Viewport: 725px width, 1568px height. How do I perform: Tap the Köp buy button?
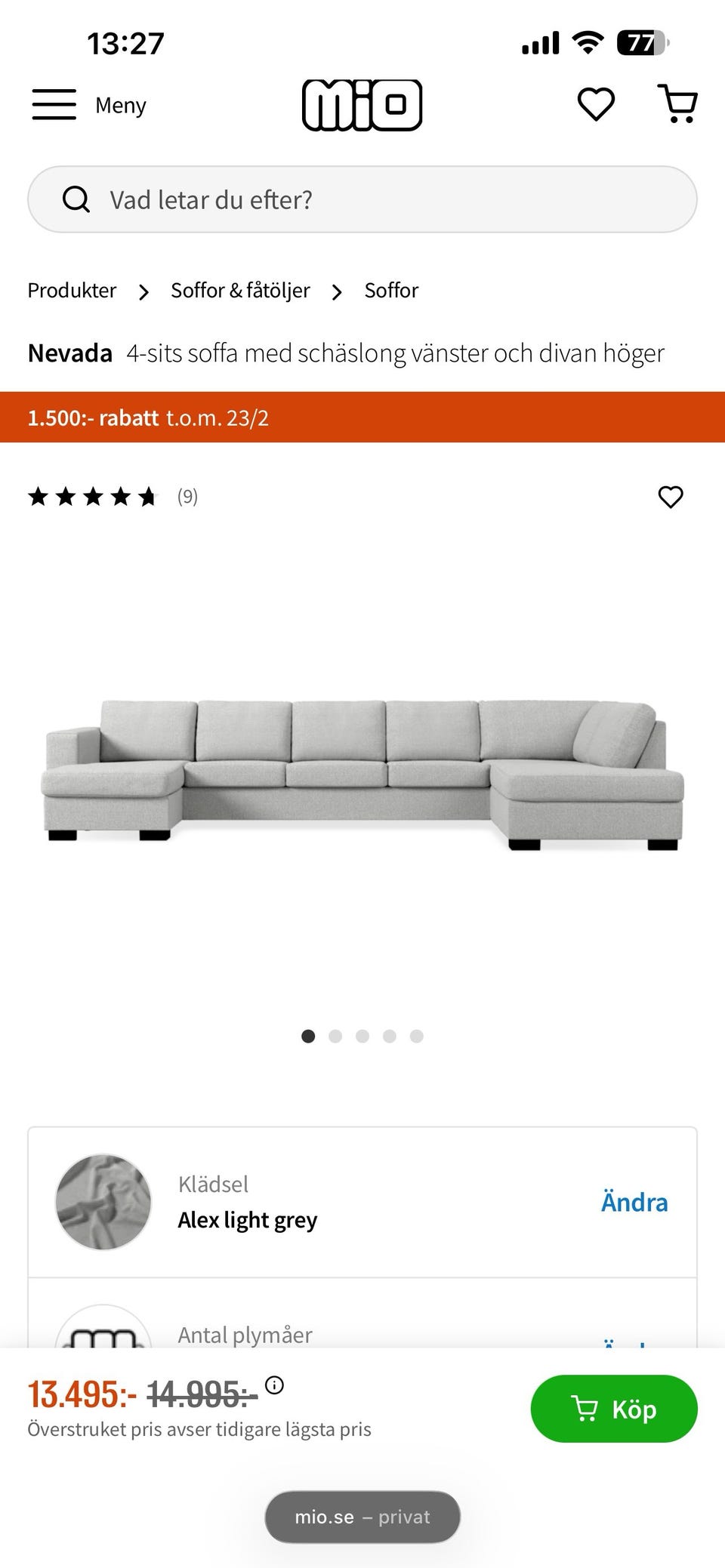(613, 1409)
